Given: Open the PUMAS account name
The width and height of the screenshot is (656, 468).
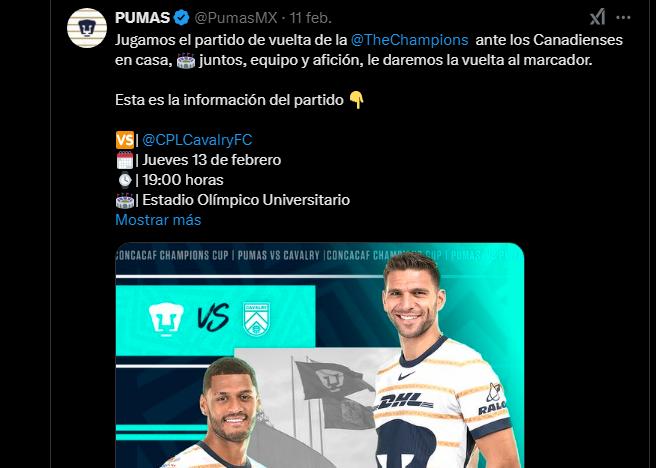Looking at the screenshot, I should [x=142, y=17].
